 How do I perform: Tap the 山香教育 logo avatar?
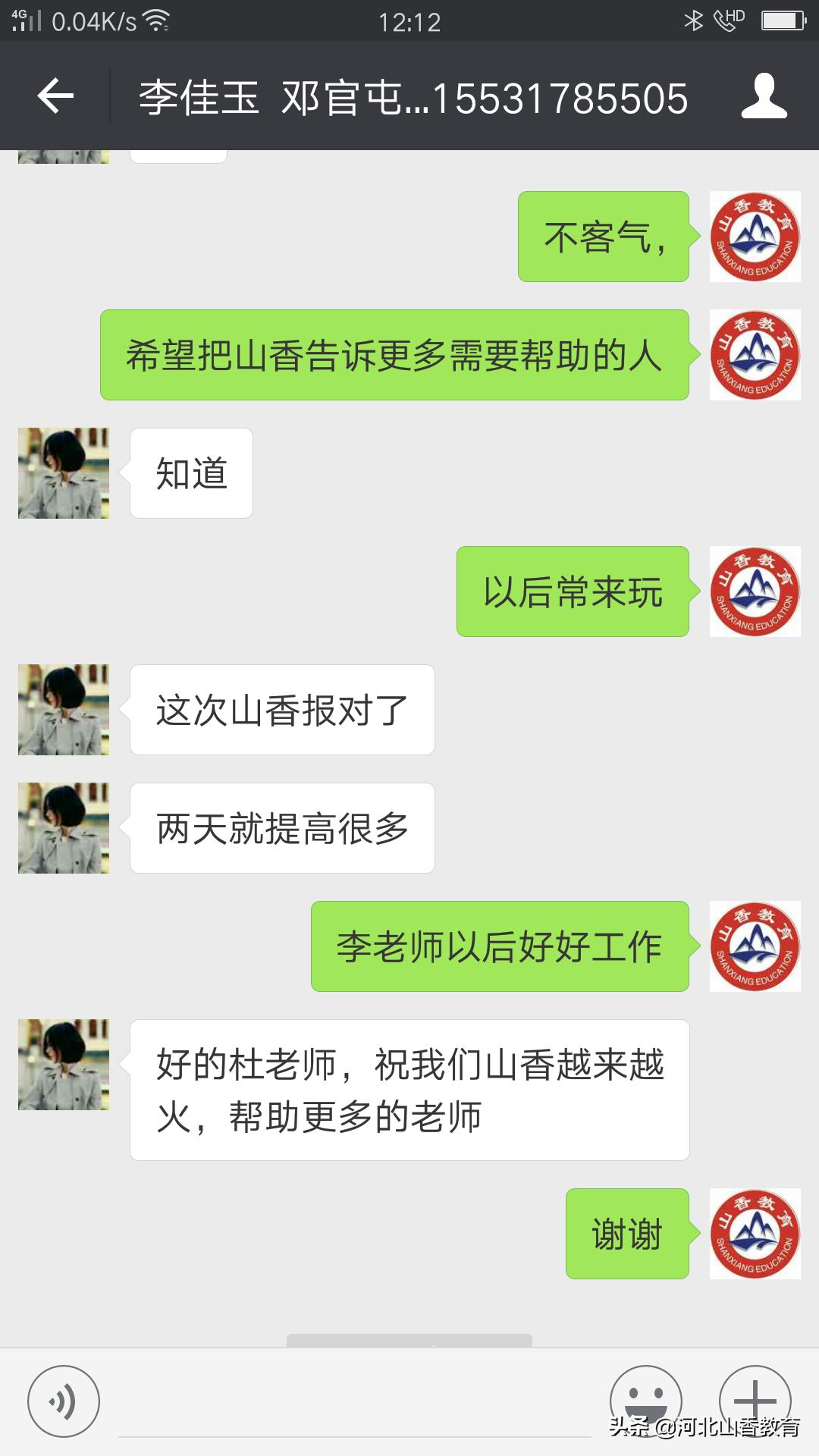(755, 236)
